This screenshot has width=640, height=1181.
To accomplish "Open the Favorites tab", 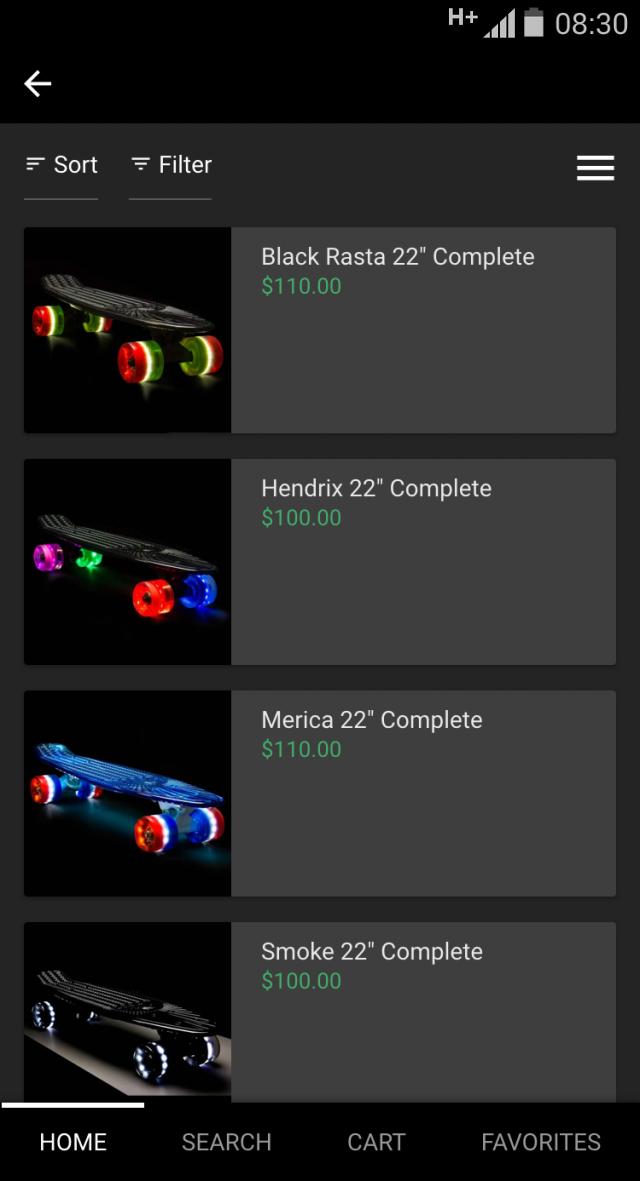I will [x=541, y=1142].
